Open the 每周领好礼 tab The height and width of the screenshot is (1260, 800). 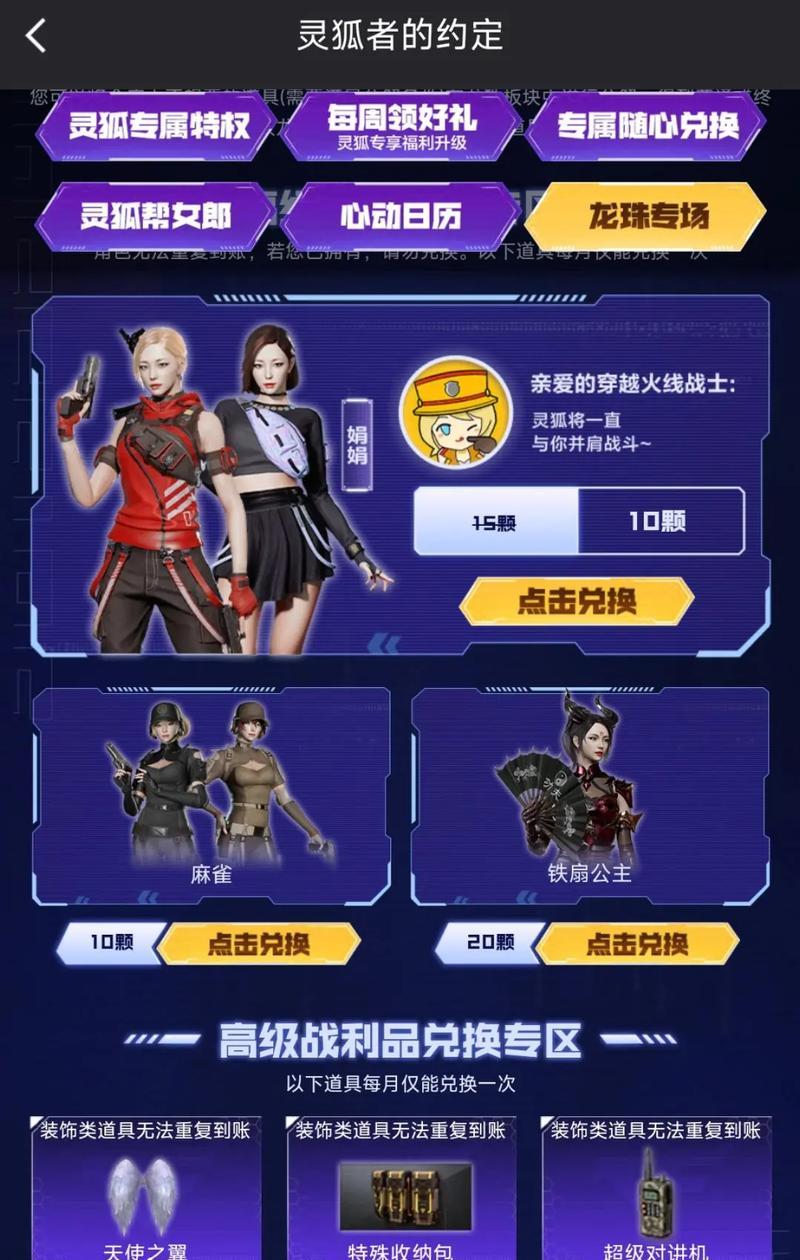point(401,127)
